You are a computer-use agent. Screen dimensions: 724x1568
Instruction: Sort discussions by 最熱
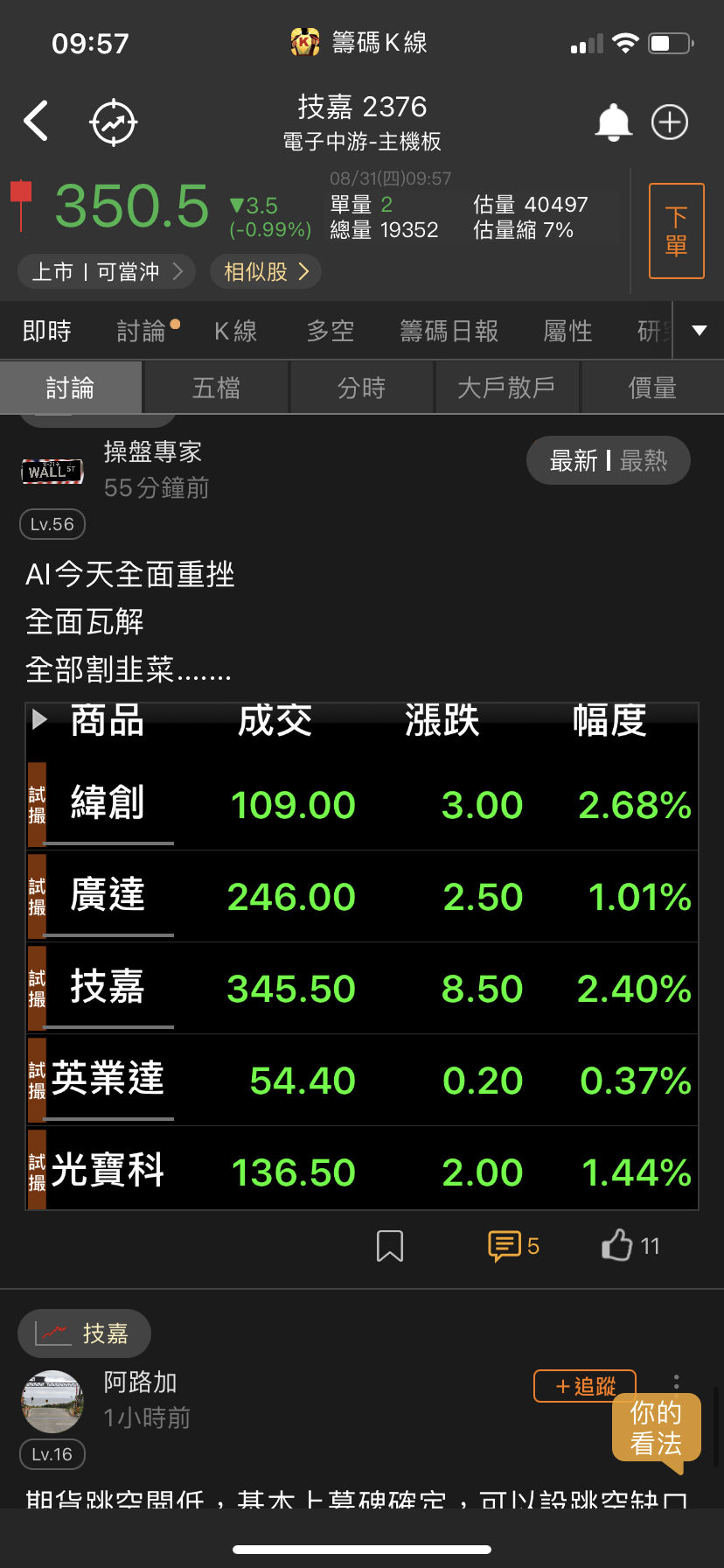tap(644, 460)
